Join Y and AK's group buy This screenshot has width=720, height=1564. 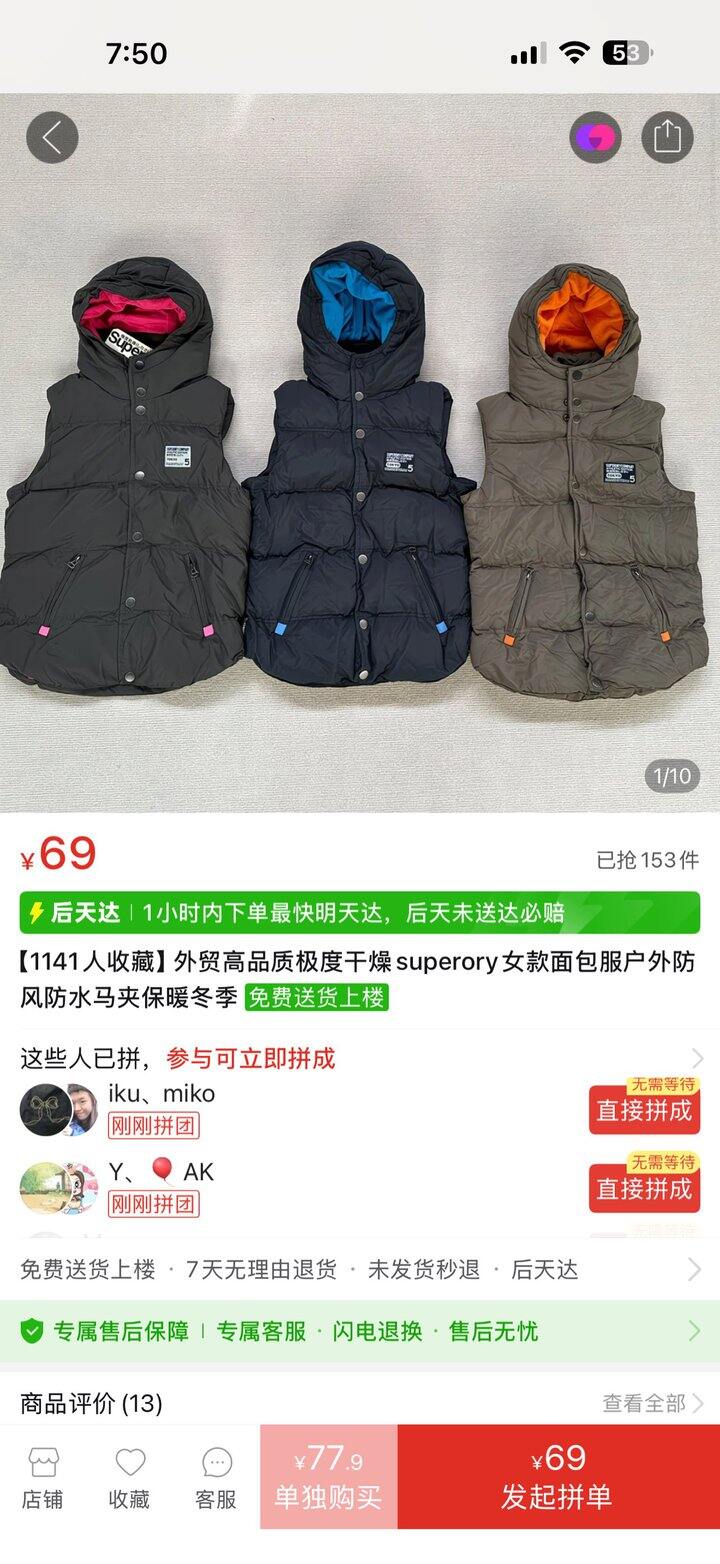click(643, 1188)
